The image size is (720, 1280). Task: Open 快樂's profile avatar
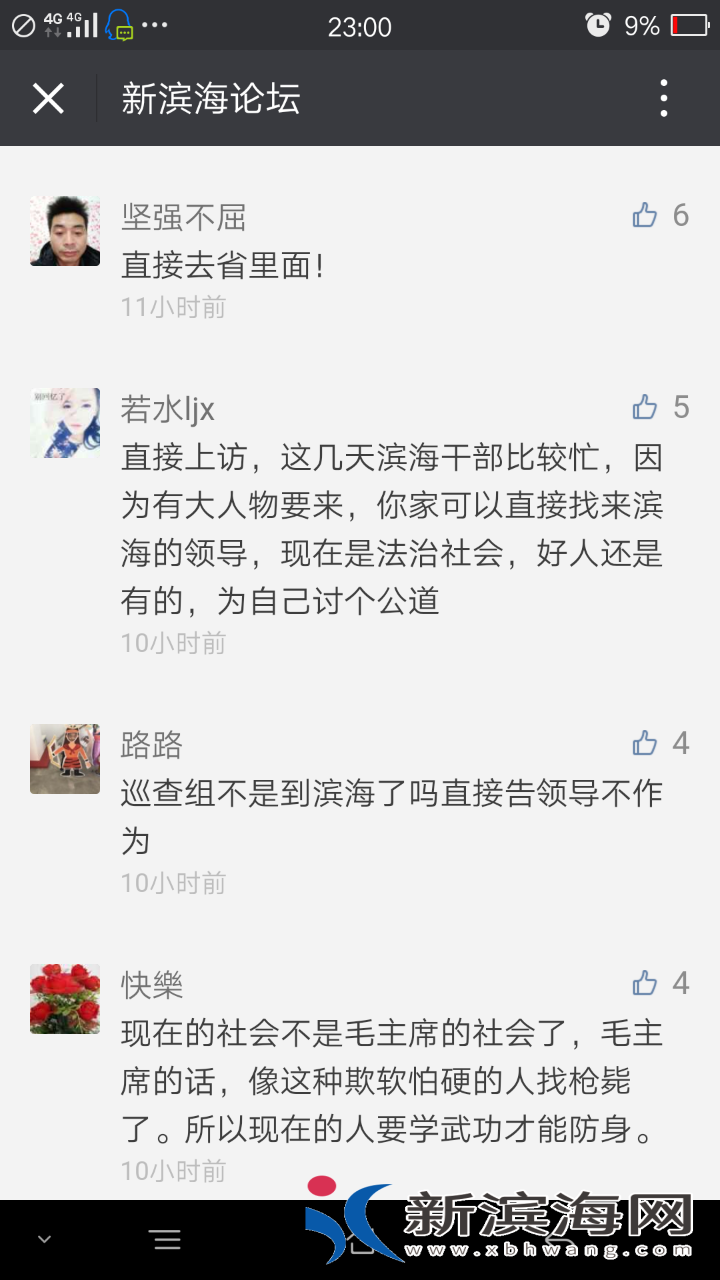(65, 999)
